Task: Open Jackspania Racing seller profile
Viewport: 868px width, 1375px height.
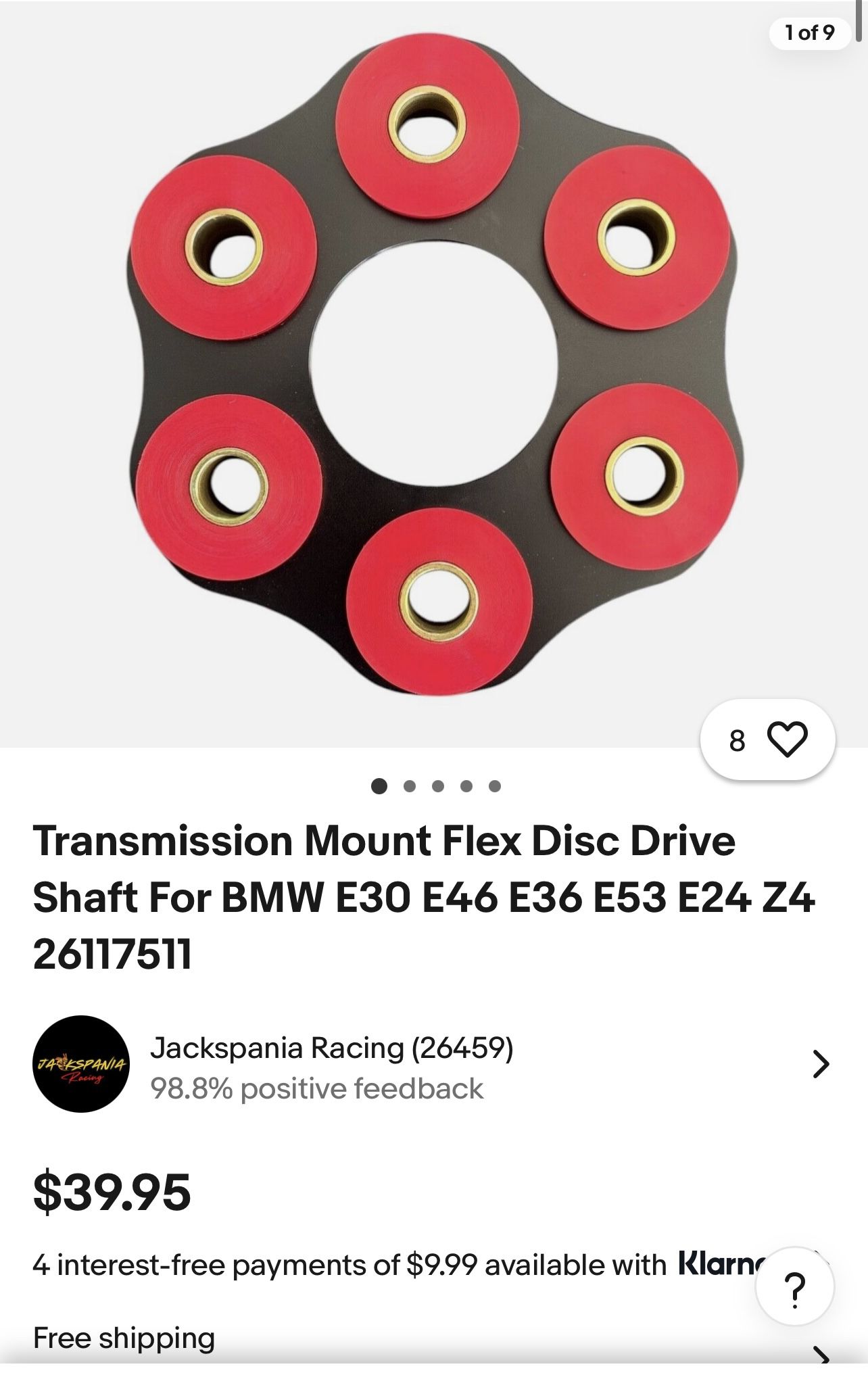Action: (x=331, y=1064)
